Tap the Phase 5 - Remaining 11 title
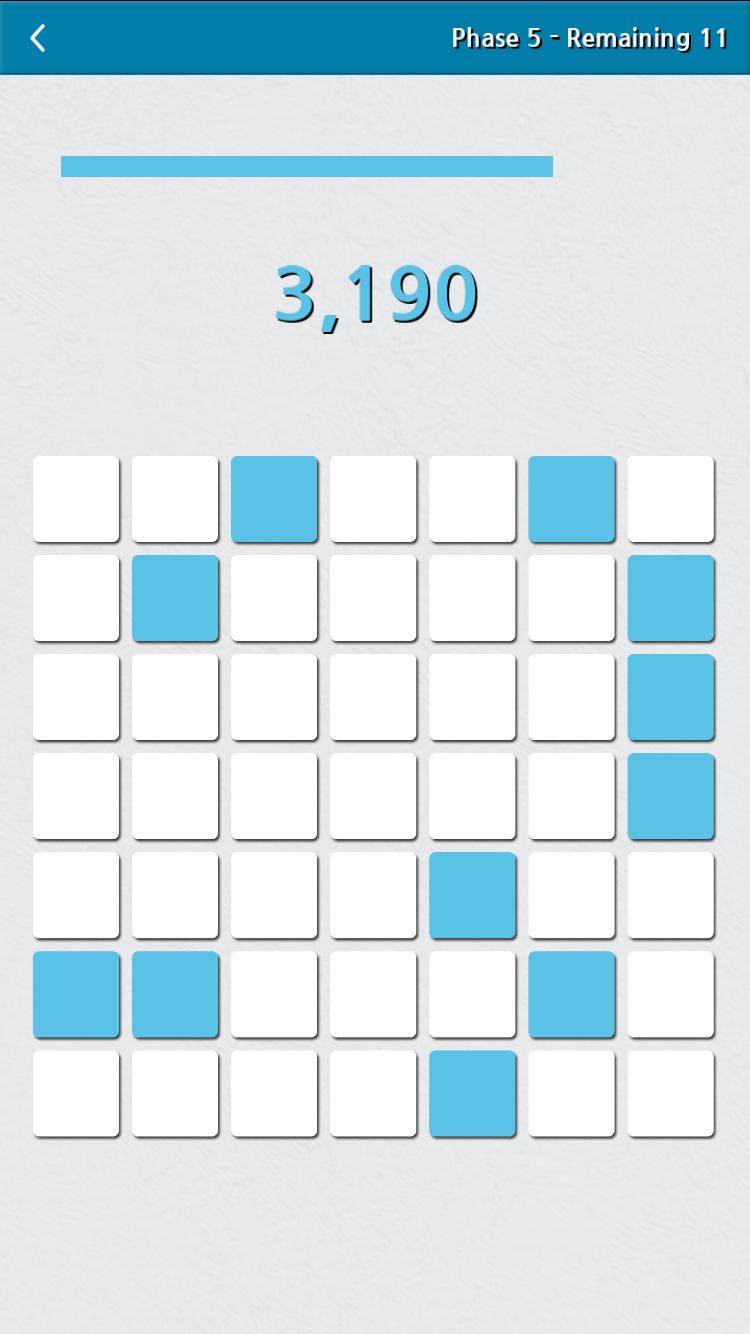The height and width of the screenshot is (1334, 750). [588, 38]
